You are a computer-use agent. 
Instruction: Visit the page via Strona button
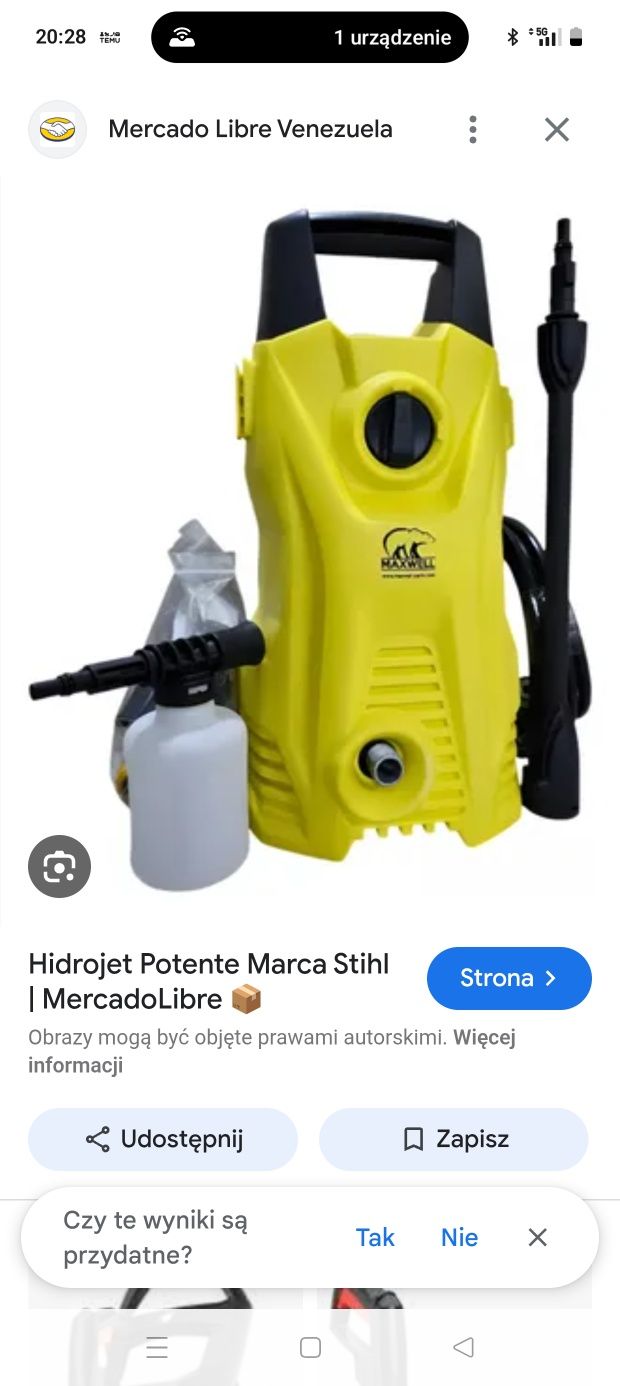coord(509,978)
